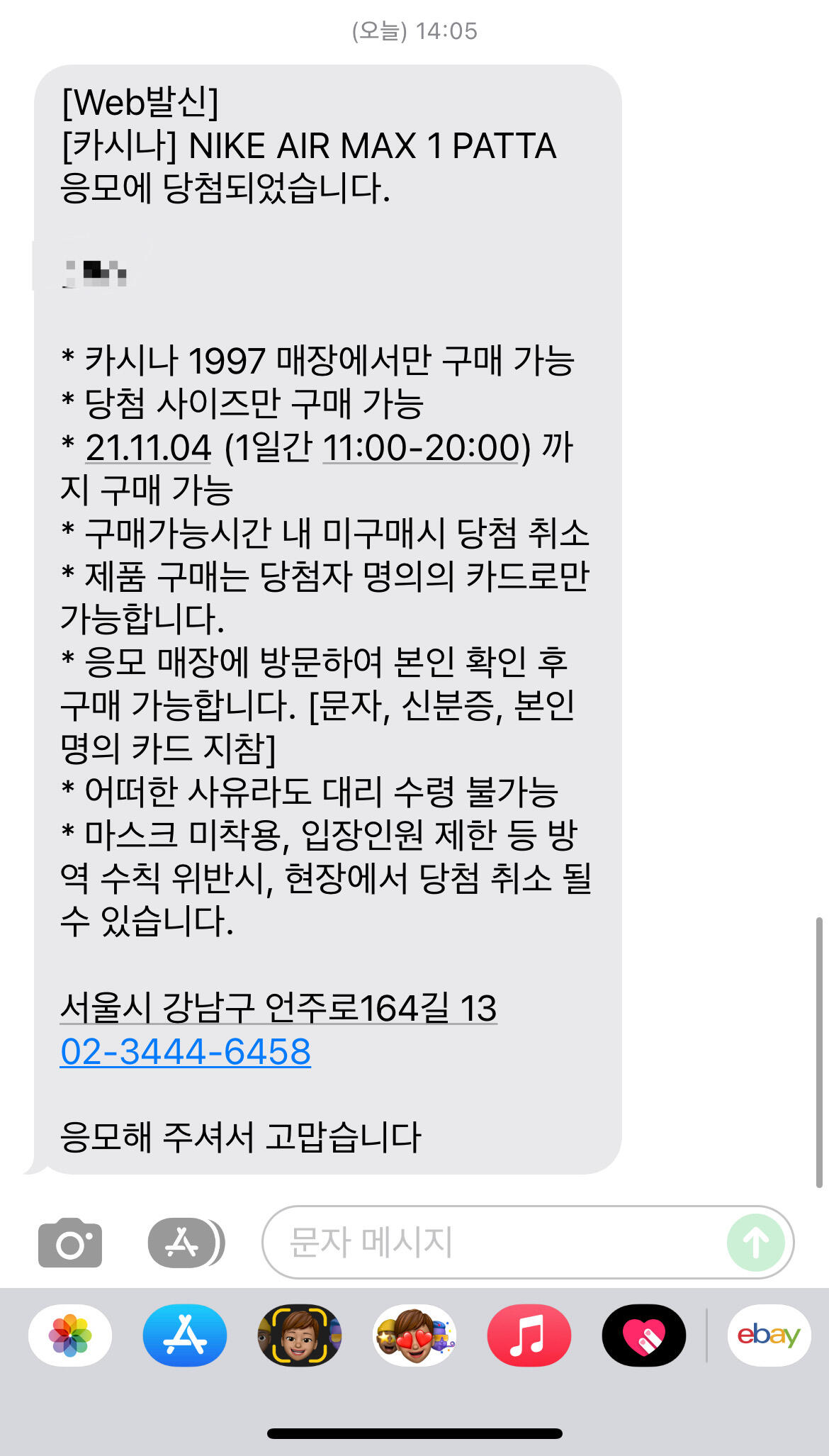Open the Memoji face app
Image resolution: width=829 pixels, height=1456 pixels.
(x=300, y=1335)
